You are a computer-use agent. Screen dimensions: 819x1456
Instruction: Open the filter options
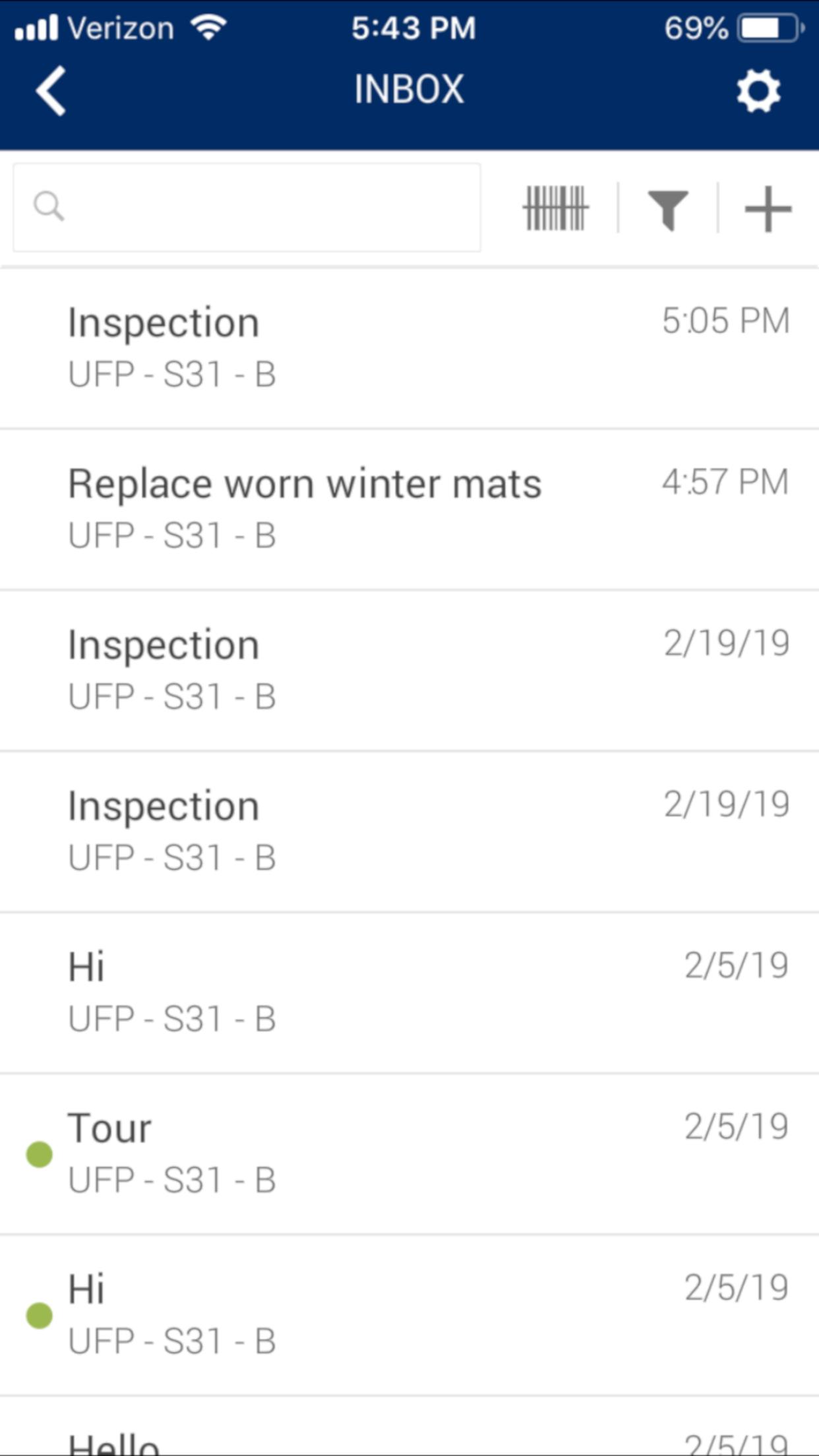pyautogui.click(x=668, y=210)
